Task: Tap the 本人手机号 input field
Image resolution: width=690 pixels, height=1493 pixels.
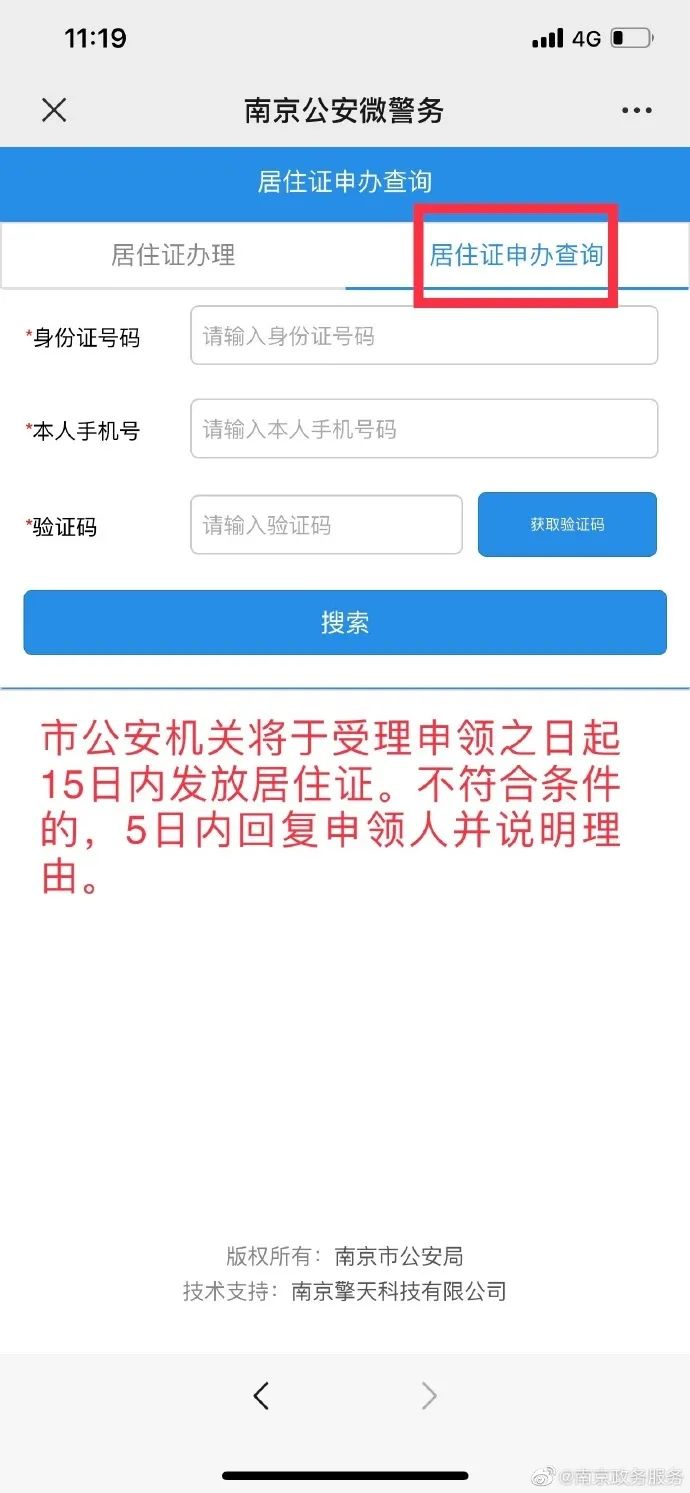Action: pyautogui.click(x=424, y=429)
